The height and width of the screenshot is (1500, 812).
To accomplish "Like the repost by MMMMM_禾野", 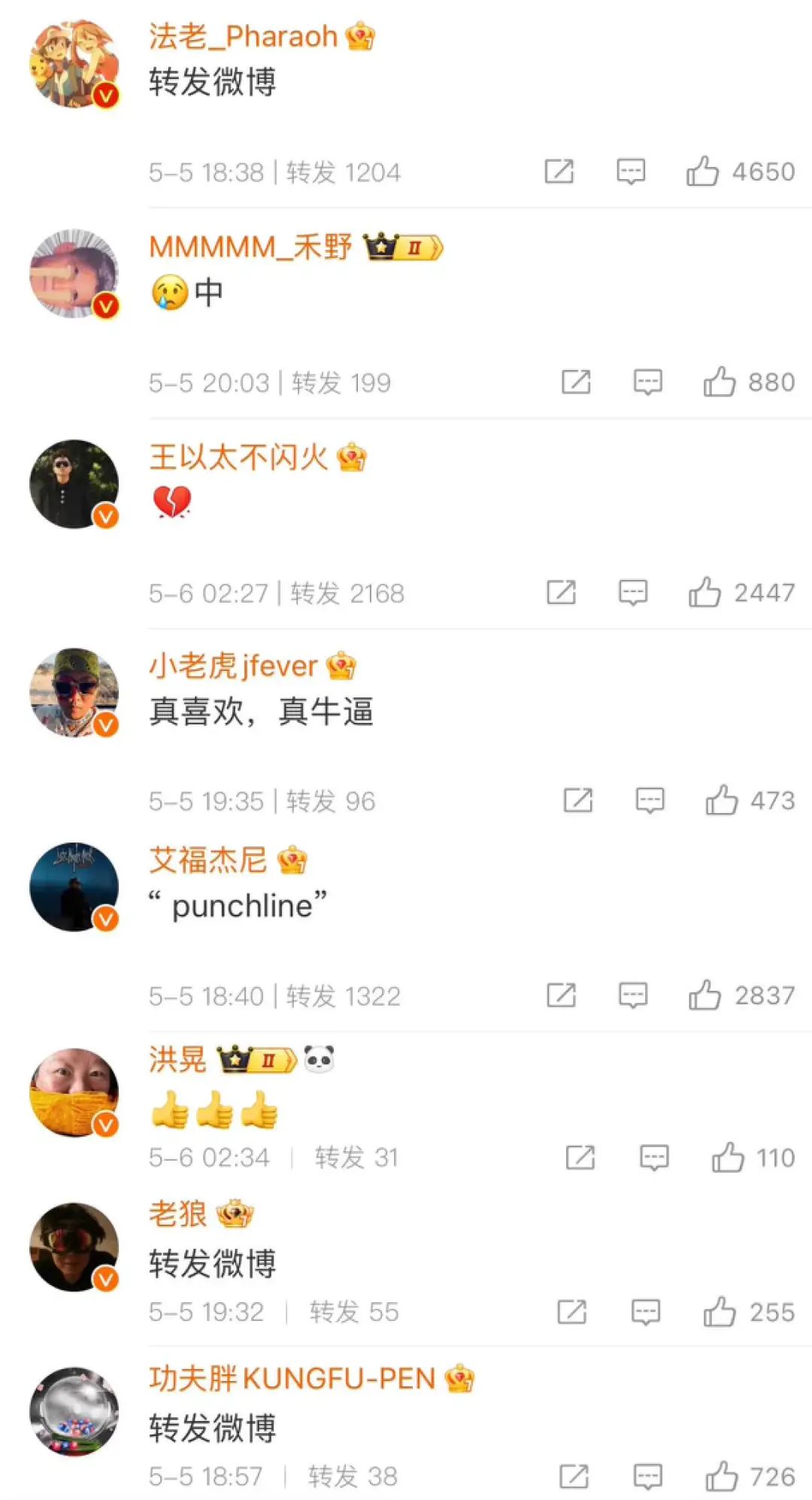I will coord(720,382).
